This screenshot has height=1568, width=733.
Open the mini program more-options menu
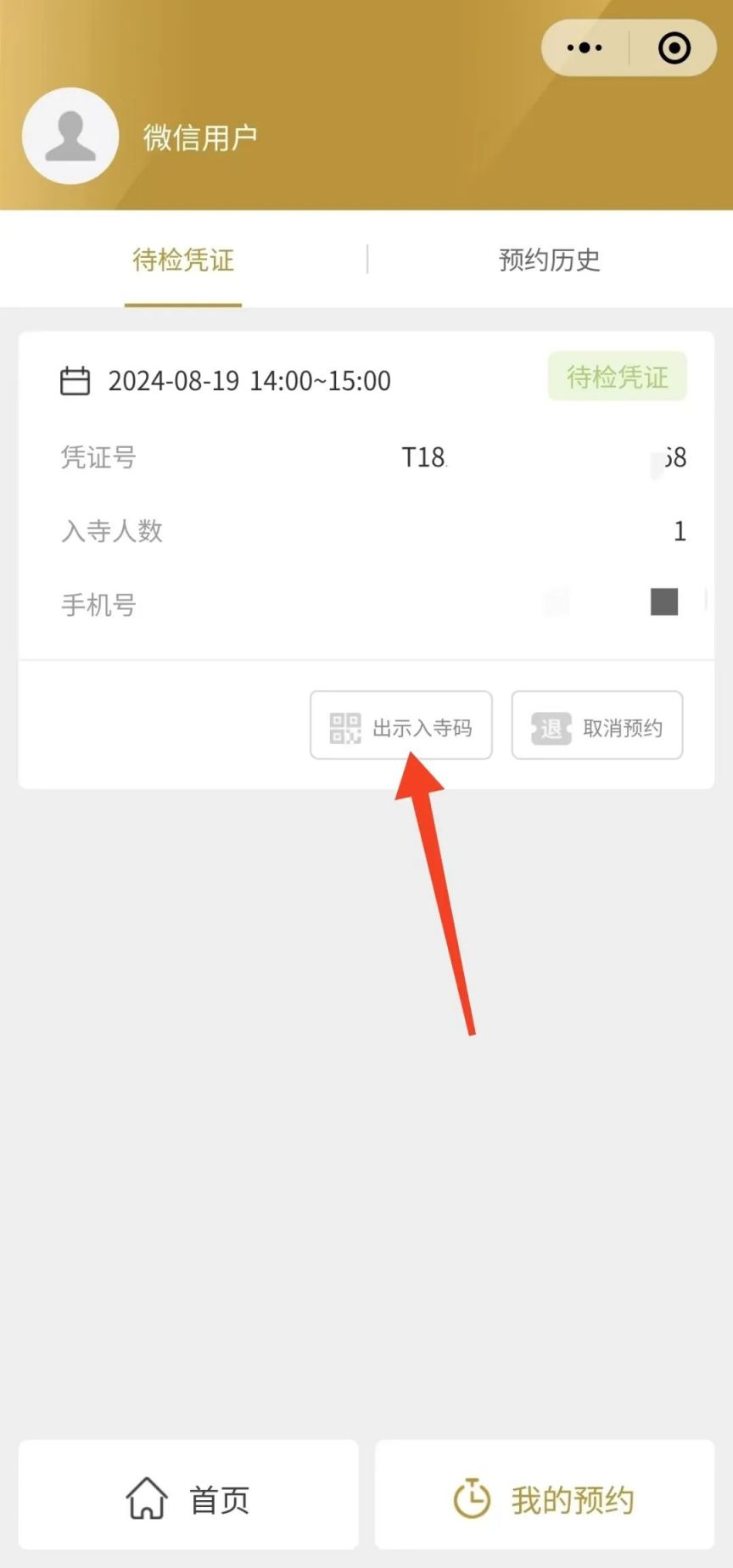(585, 48)
